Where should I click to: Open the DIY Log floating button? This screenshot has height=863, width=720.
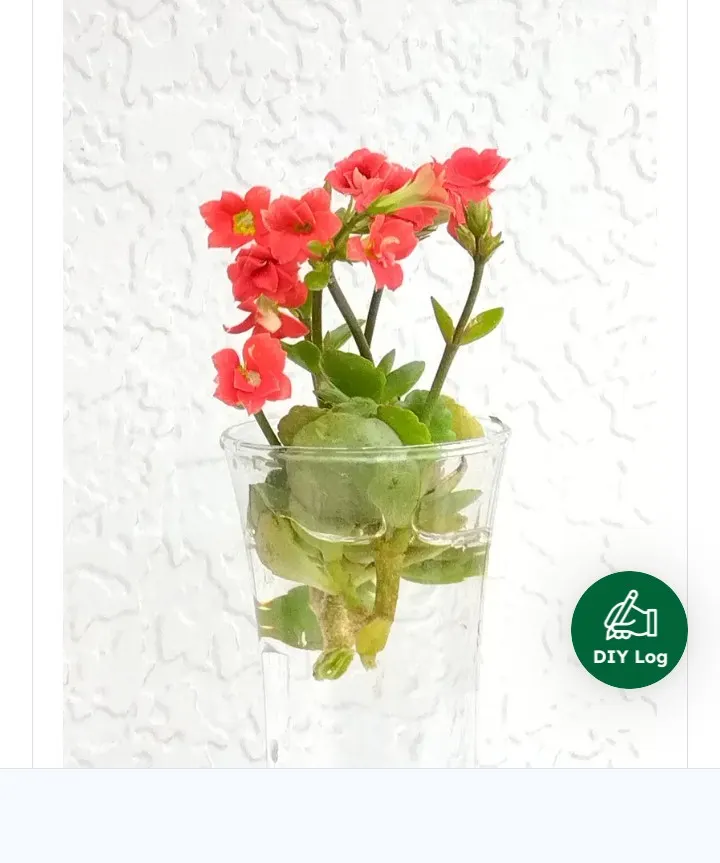629,630
